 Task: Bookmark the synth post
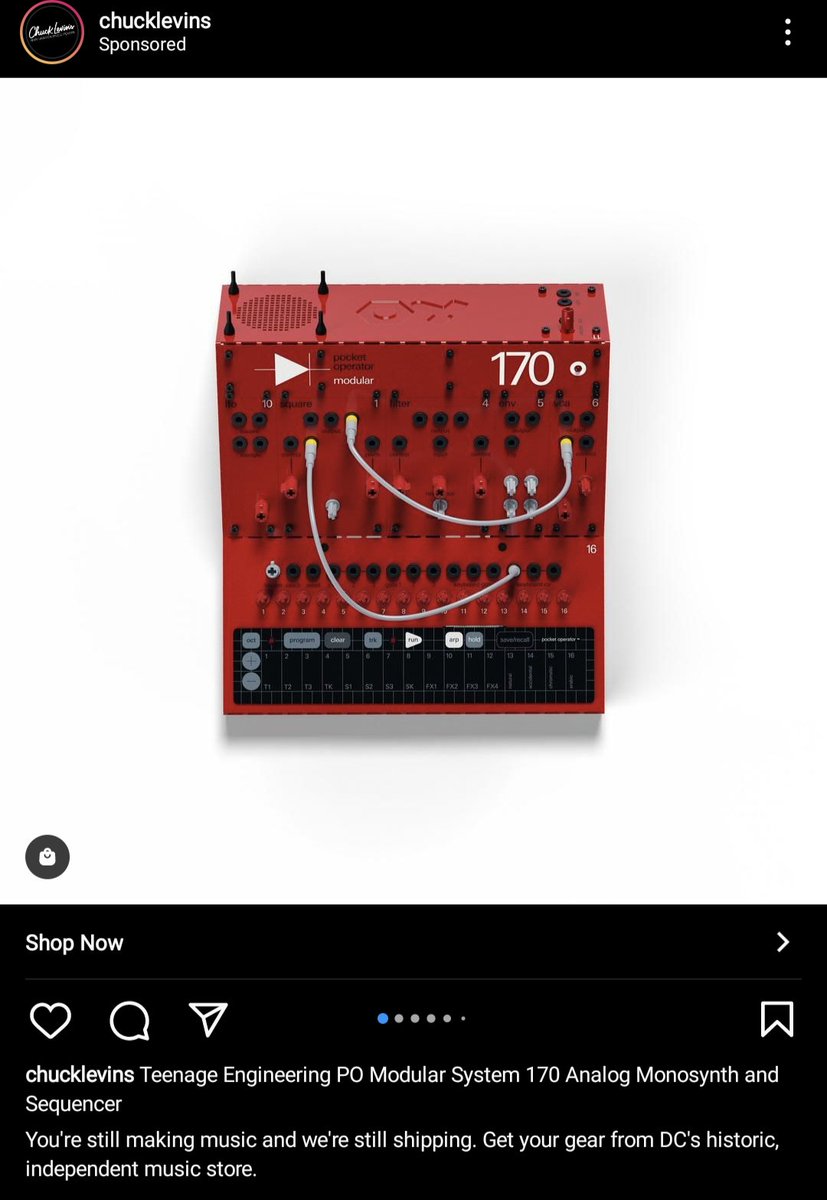pyautogui.click(x=776, y=1019)
